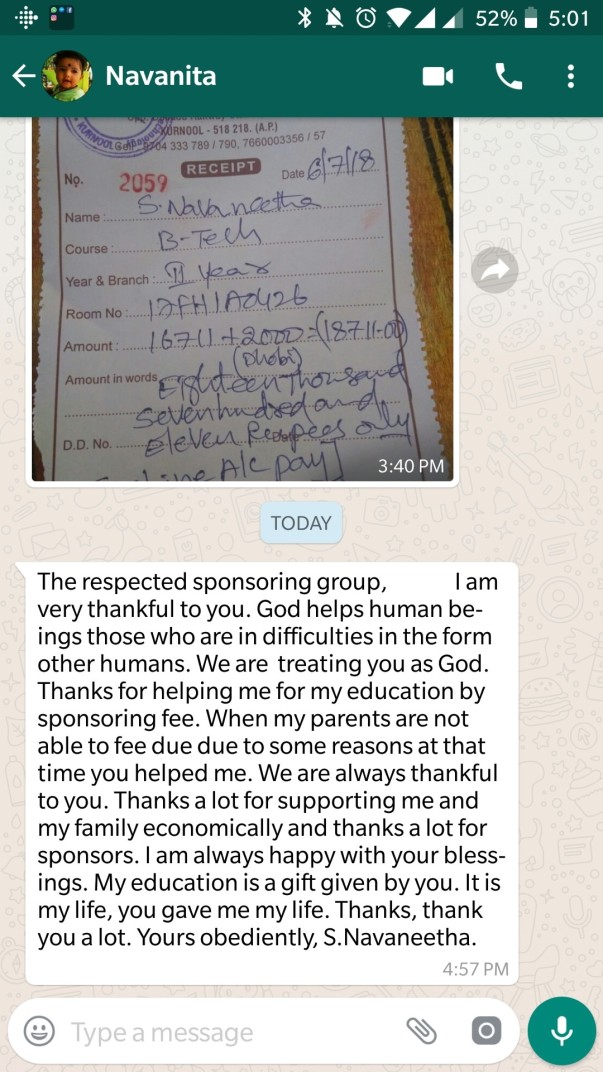Forward the receipt photo
This screenshot has width=603, height=1072.
[x=495, y=269]
